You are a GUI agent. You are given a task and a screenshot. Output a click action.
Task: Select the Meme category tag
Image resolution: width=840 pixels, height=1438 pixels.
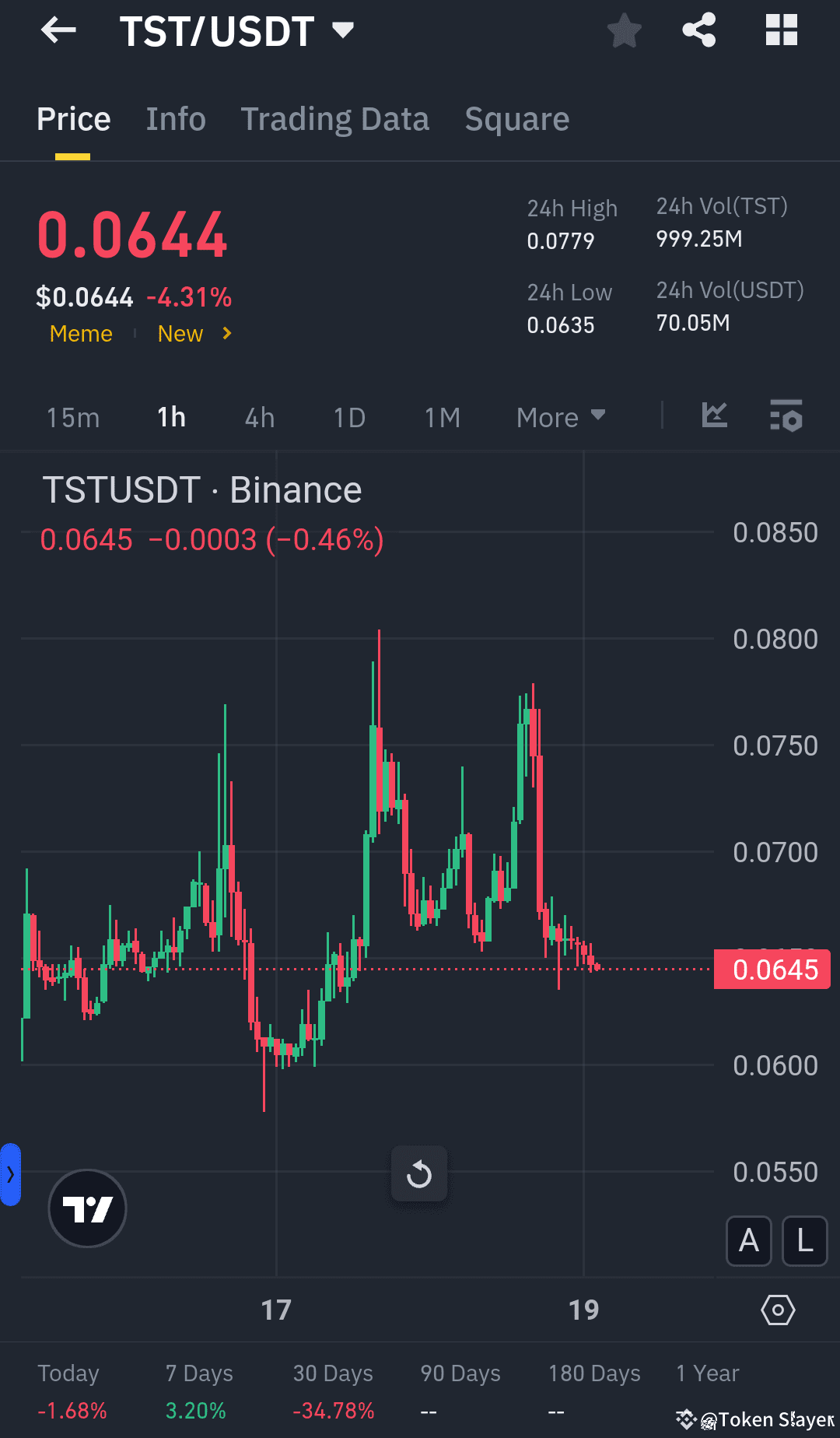click(x=81, y=333)
